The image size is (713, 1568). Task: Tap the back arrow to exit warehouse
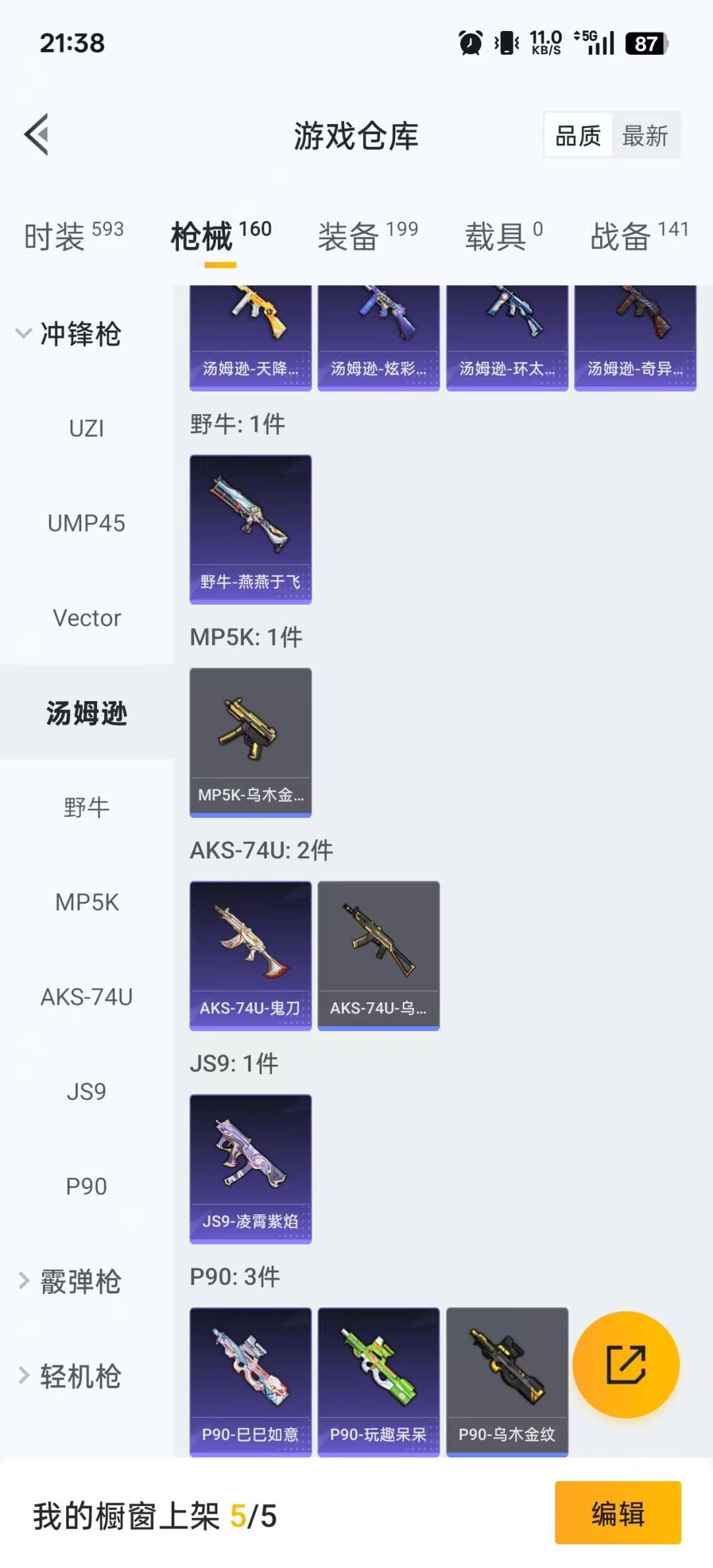[38, 135]
